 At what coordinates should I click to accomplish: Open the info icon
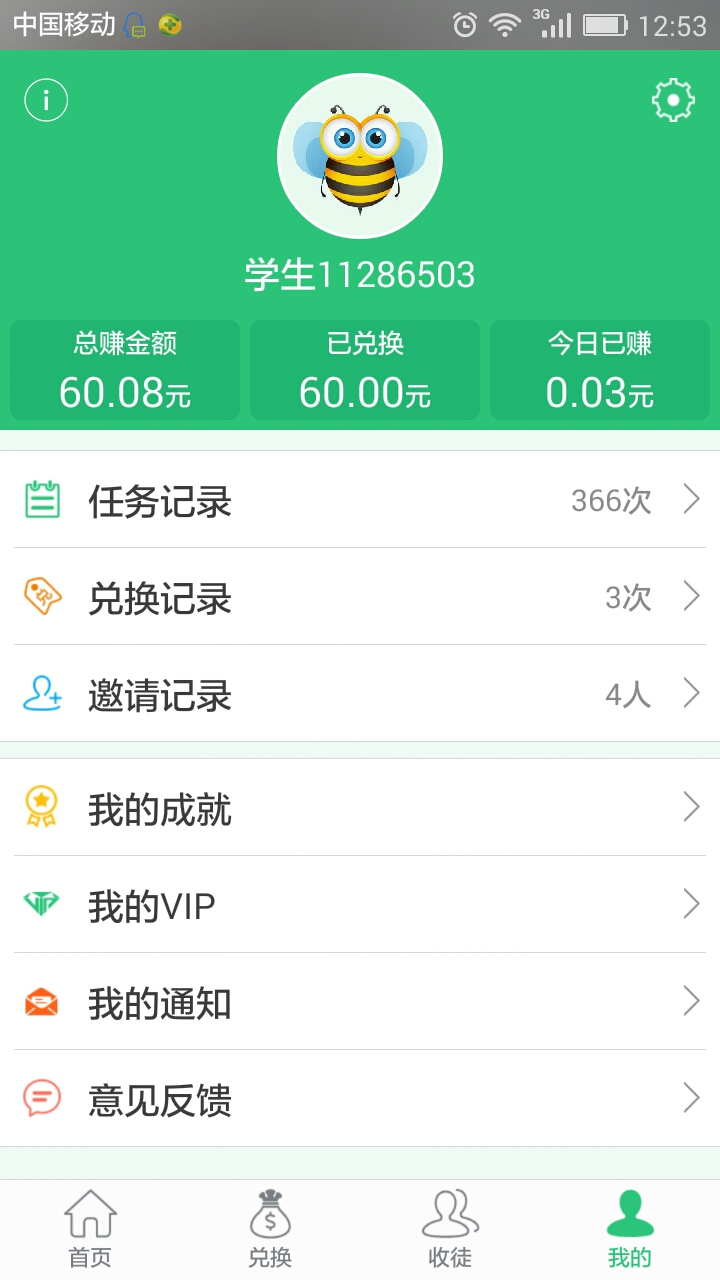coord(46,101)
